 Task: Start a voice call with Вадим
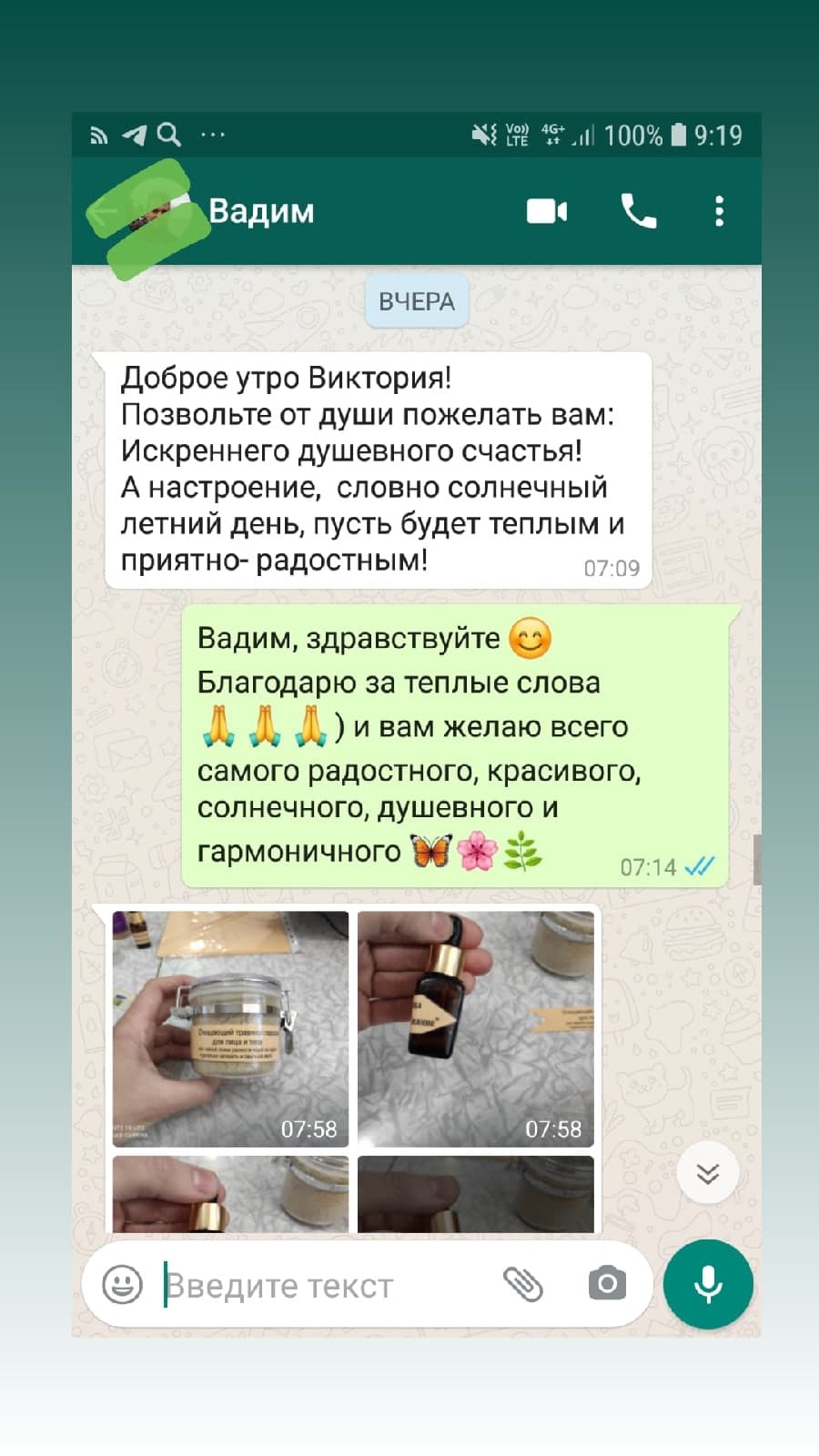pos(638,211)
